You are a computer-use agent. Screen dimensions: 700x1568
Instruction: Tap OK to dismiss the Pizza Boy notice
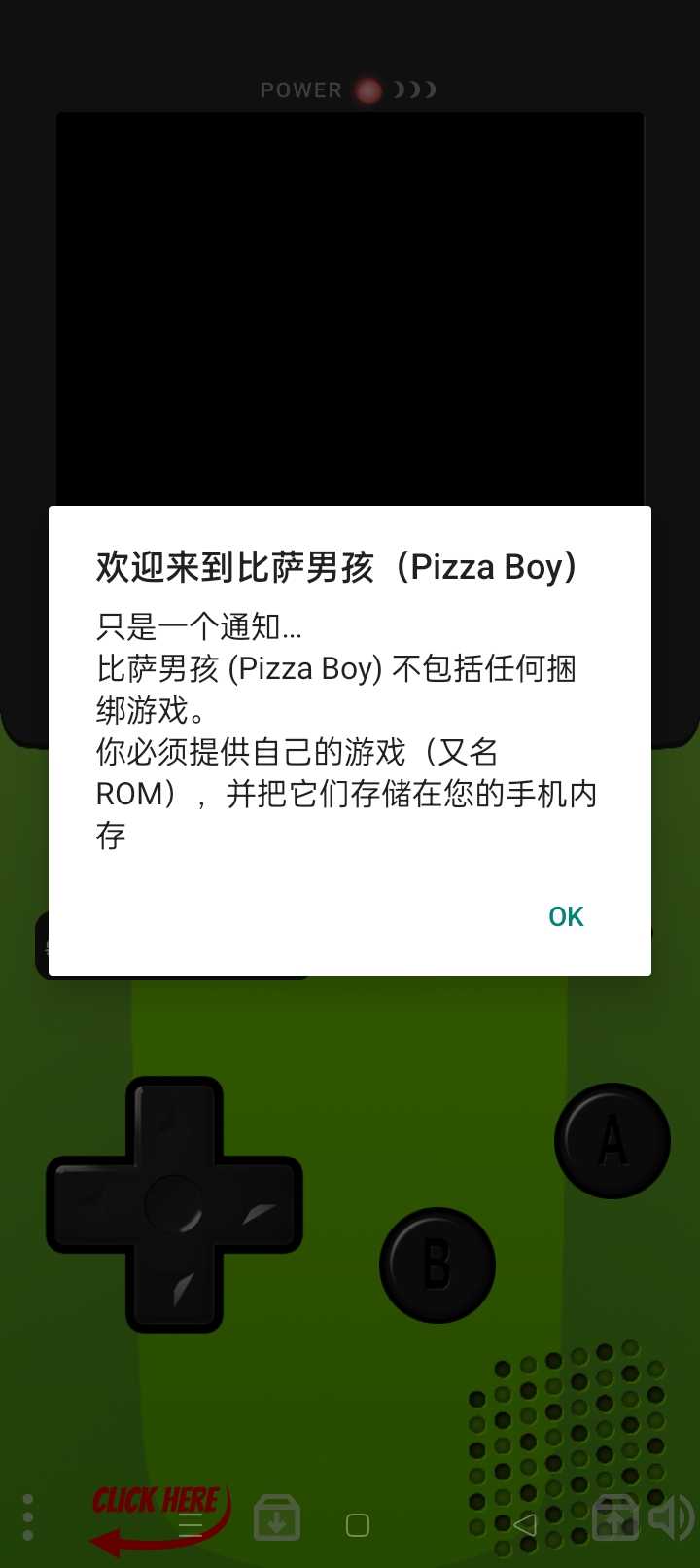[x=565, y=915]
